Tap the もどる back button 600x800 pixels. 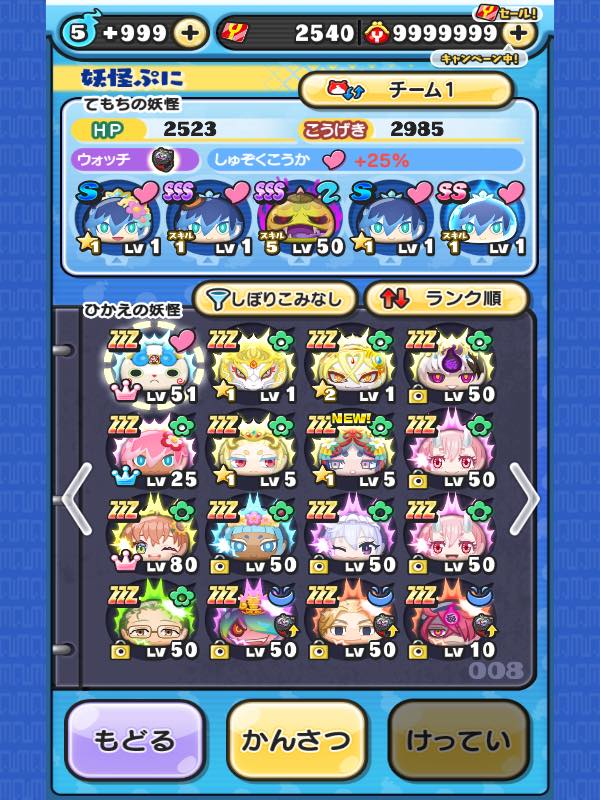[135, 741]
